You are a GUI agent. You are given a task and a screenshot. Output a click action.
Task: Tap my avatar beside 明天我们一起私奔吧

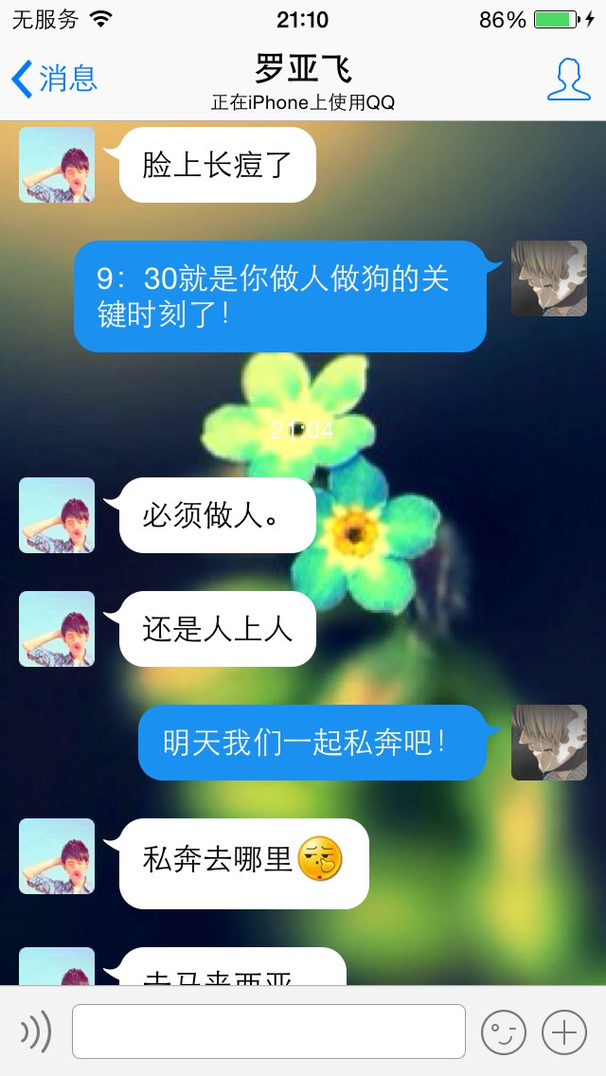tap(549, 742)
